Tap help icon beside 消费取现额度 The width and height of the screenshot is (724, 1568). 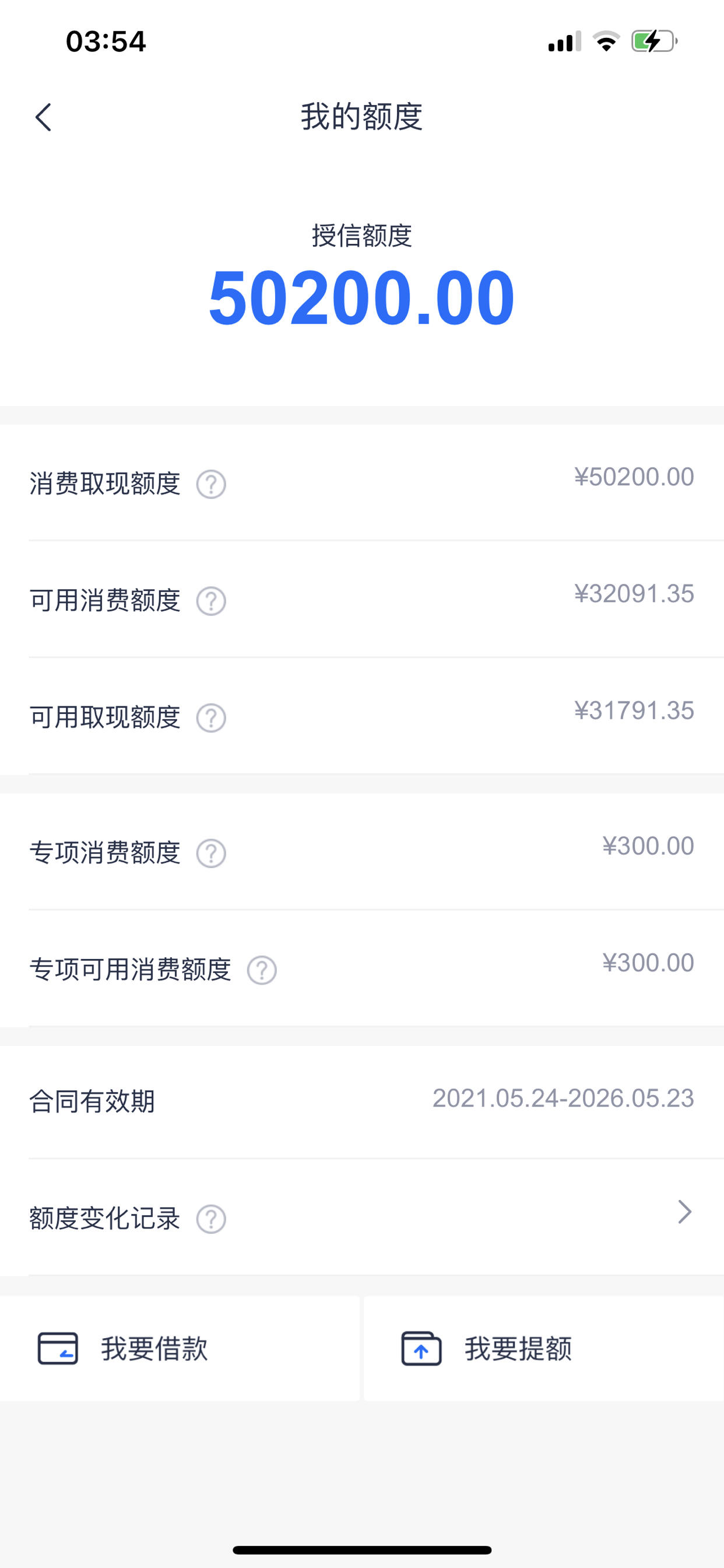point(211,485)
